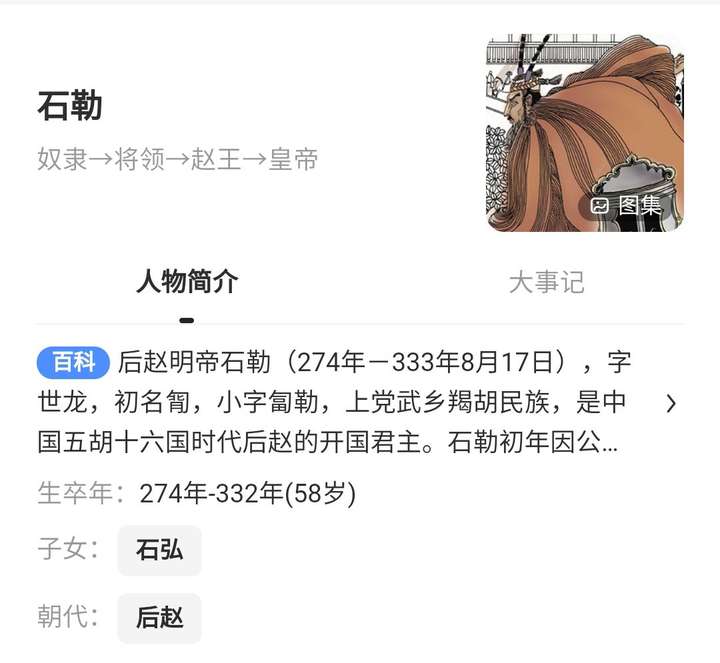Expand the full 百科 description via the chevron
The width and height of the screenshot is (720, 663).
point(671,403)
